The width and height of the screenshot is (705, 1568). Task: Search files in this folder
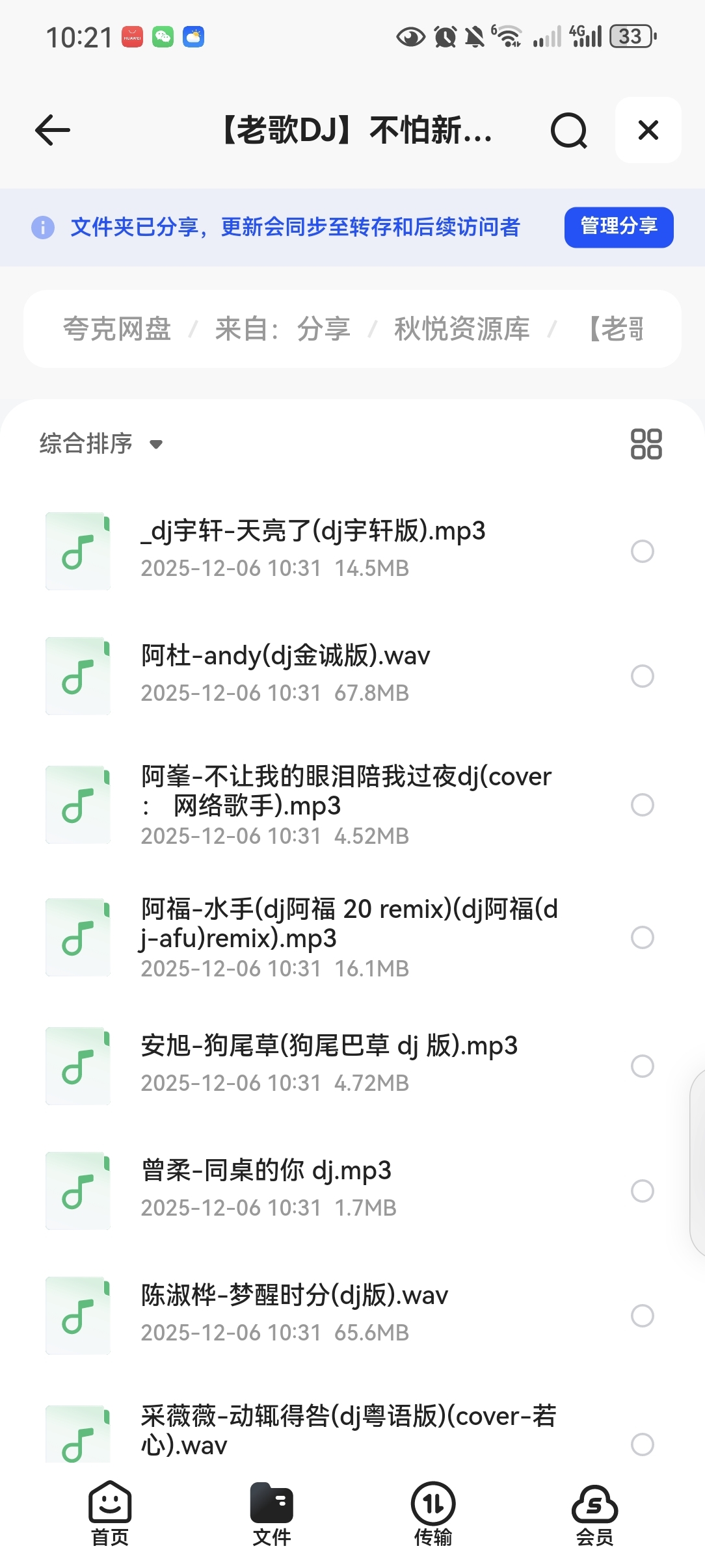click(x=568, y=131)
